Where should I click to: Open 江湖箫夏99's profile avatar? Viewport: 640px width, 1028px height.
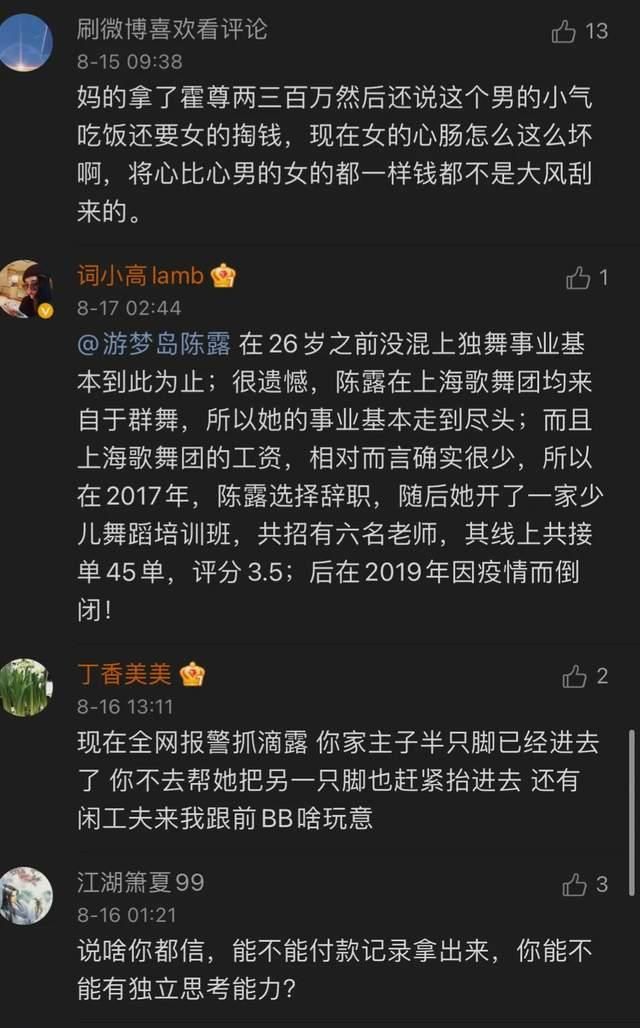click(x=26, y=895)
